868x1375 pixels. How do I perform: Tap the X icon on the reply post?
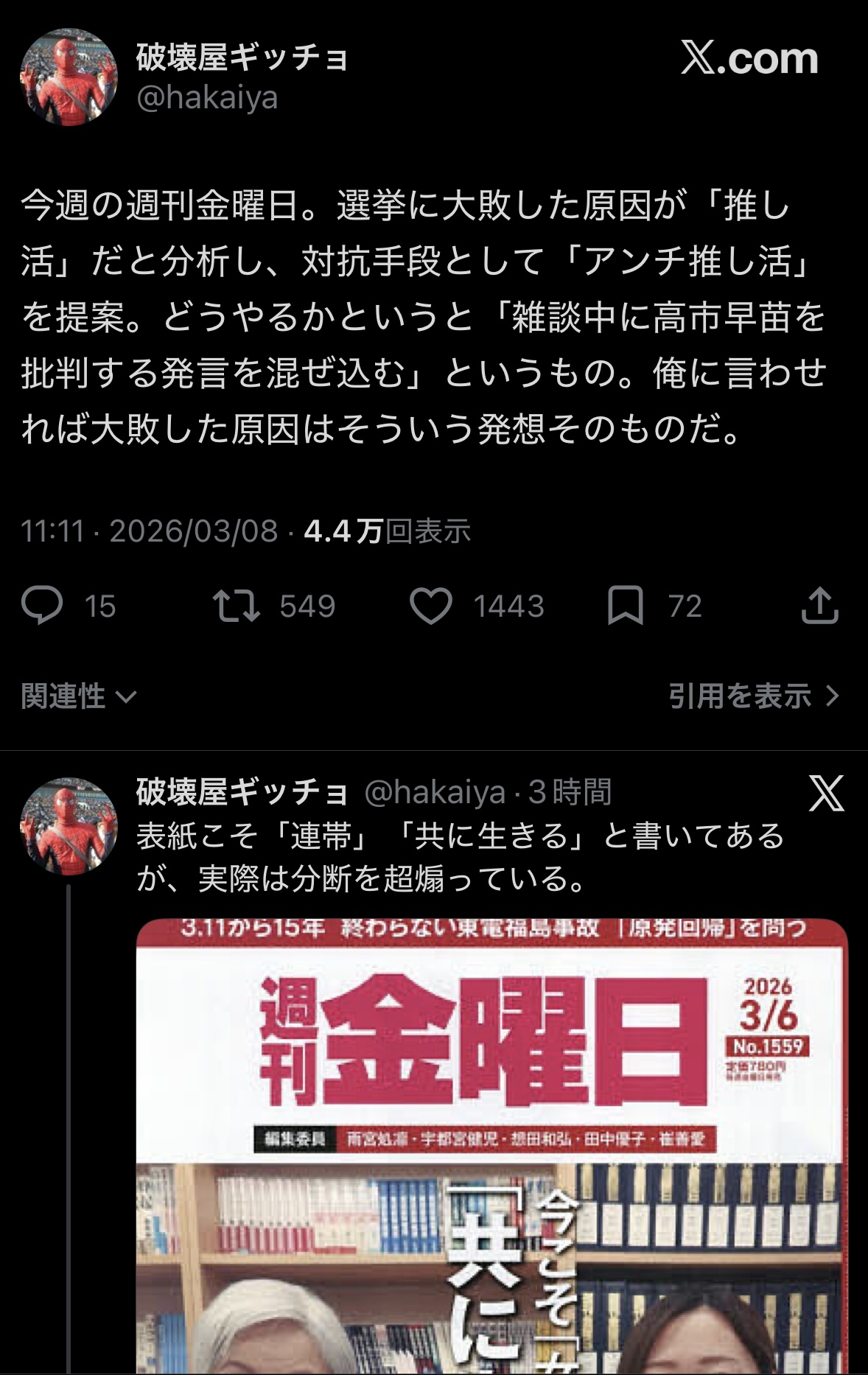point(826,794)
